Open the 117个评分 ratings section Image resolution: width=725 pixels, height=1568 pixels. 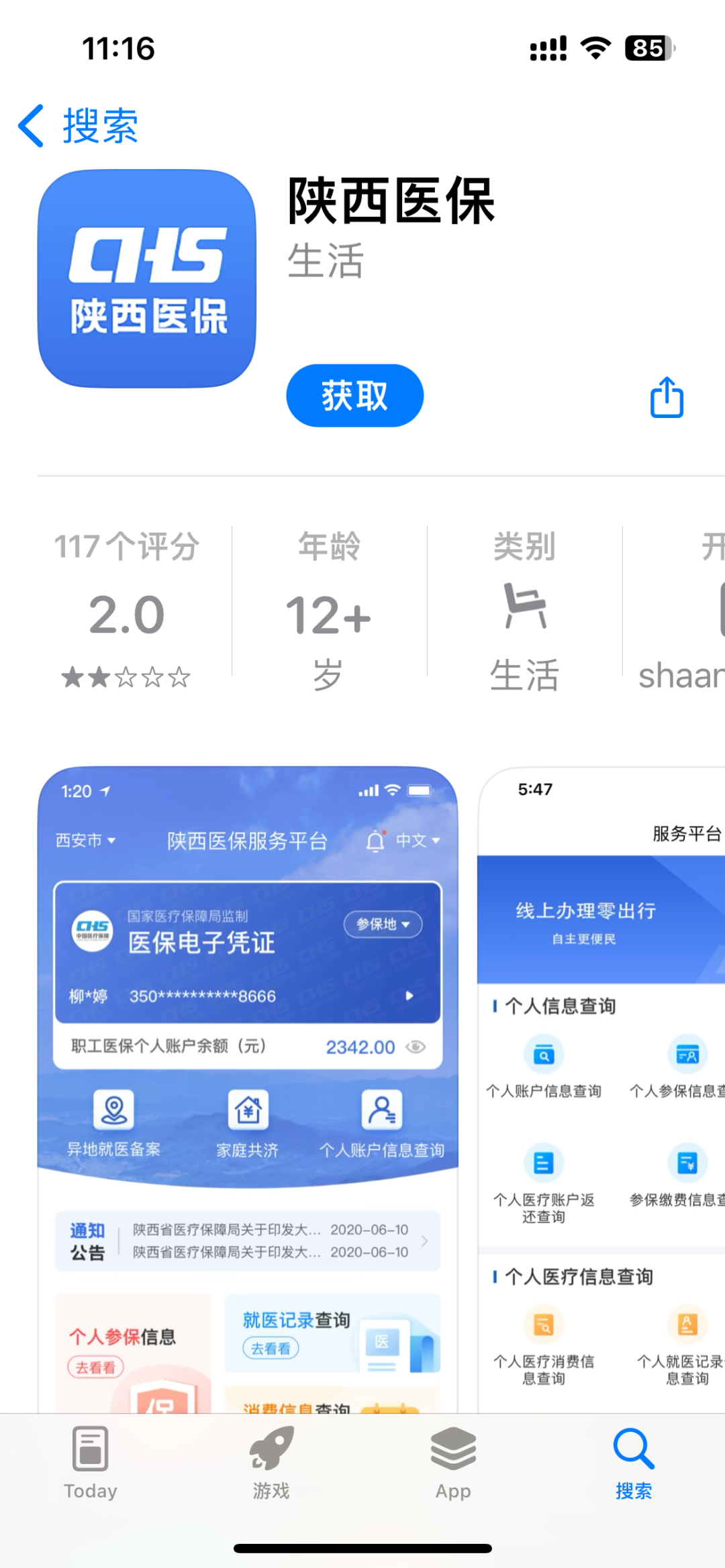click(126, 609)
